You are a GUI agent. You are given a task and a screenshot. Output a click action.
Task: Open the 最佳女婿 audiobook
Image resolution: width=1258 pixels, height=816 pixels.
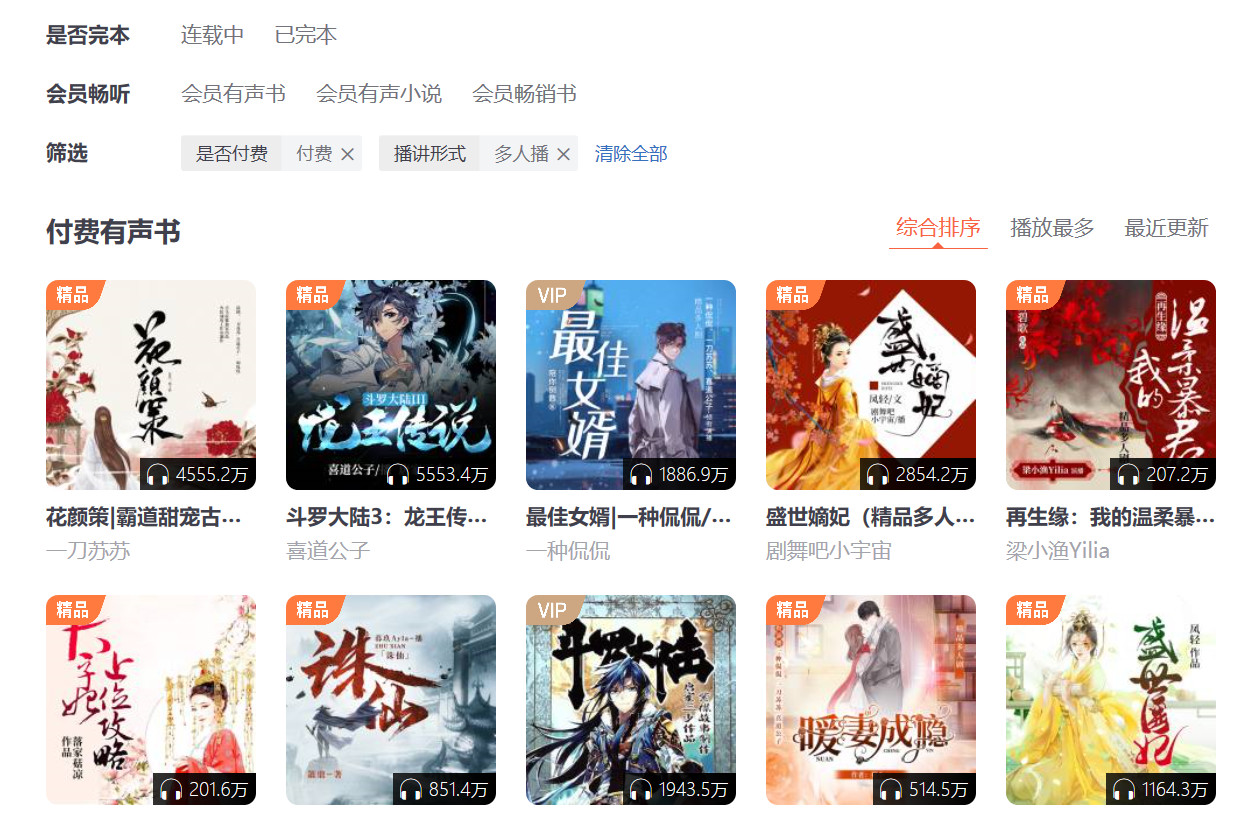(x=631, y=385)
